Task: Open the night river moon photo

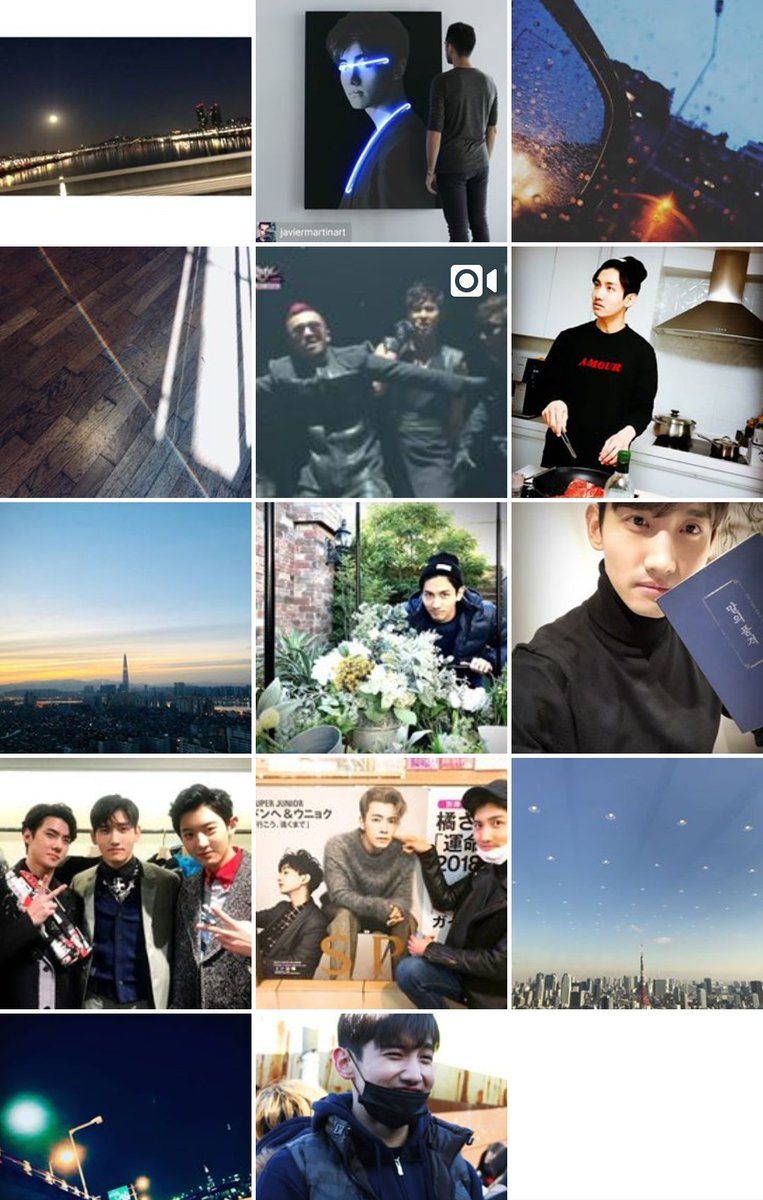Action: click(125, 116)
